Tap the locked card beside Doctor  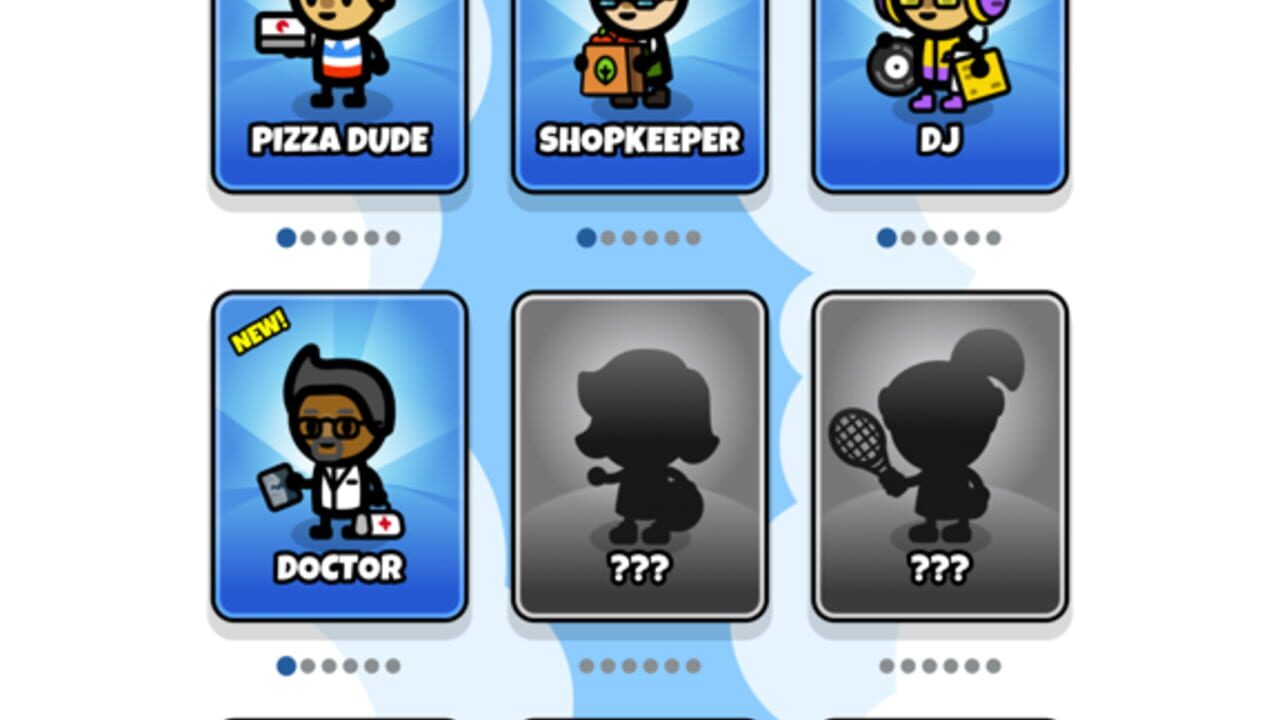point(640,455)
